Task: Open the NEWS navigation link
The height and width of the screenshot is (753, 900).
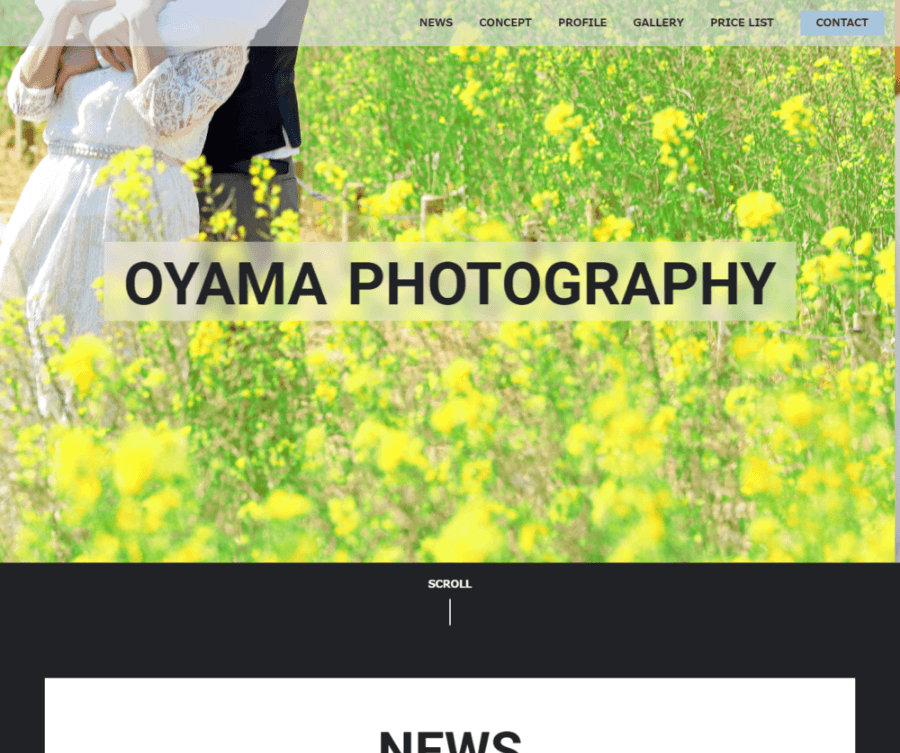Action: (x=435, y=23)
